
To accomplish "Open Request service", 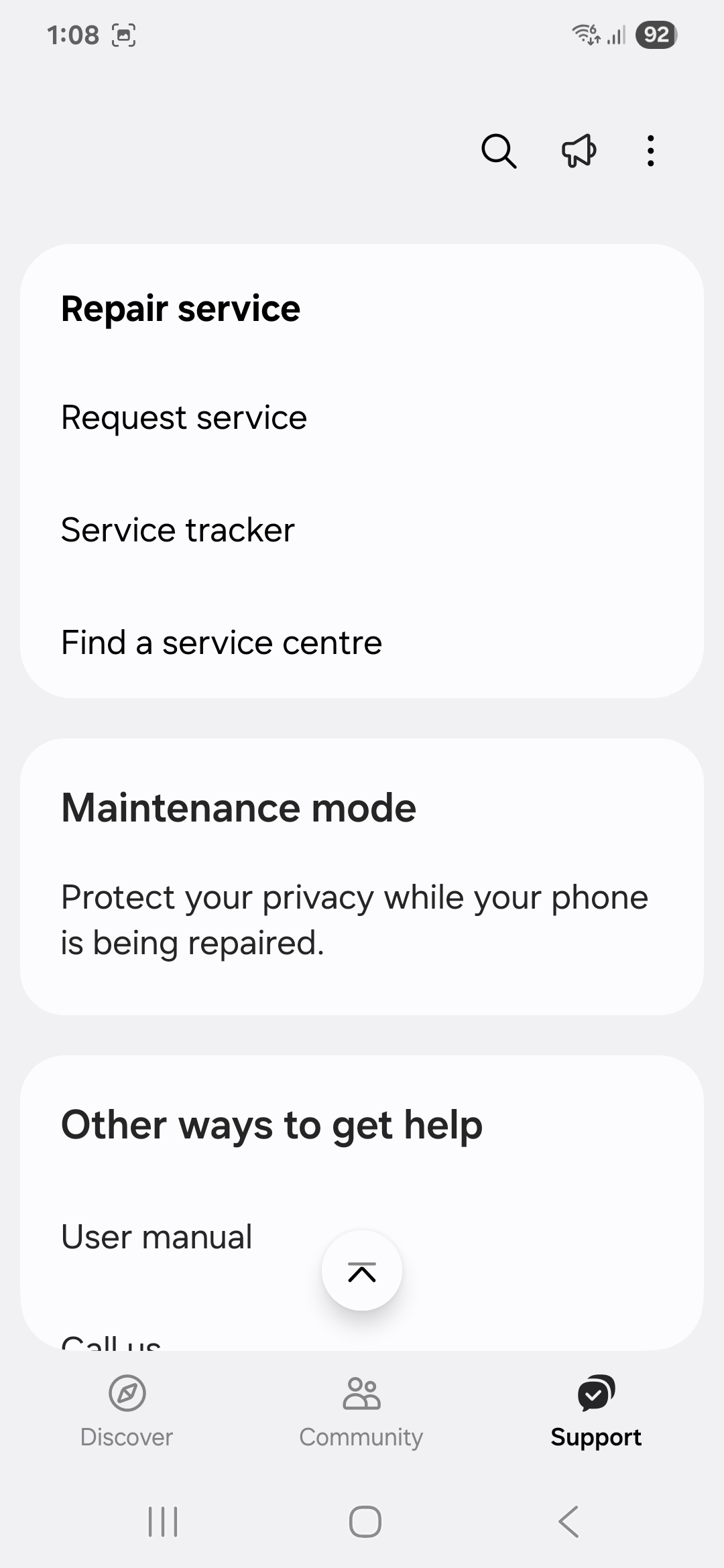I will pyautogui.click(x=184, y=417).
